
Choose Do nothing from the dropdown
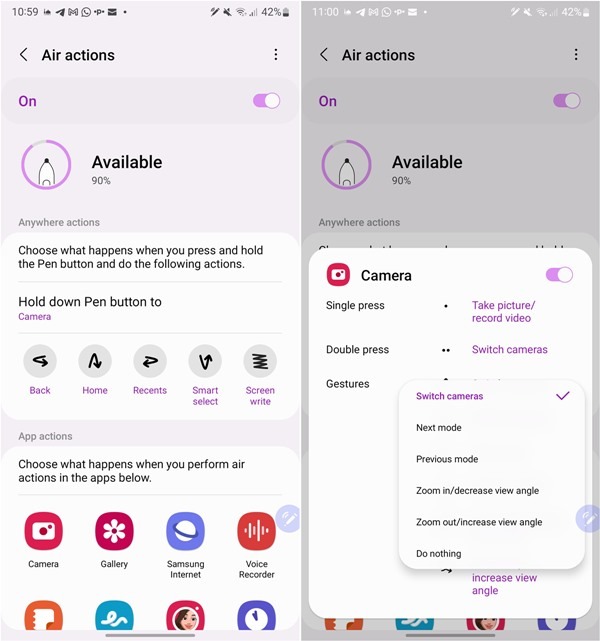coord(439,553)
